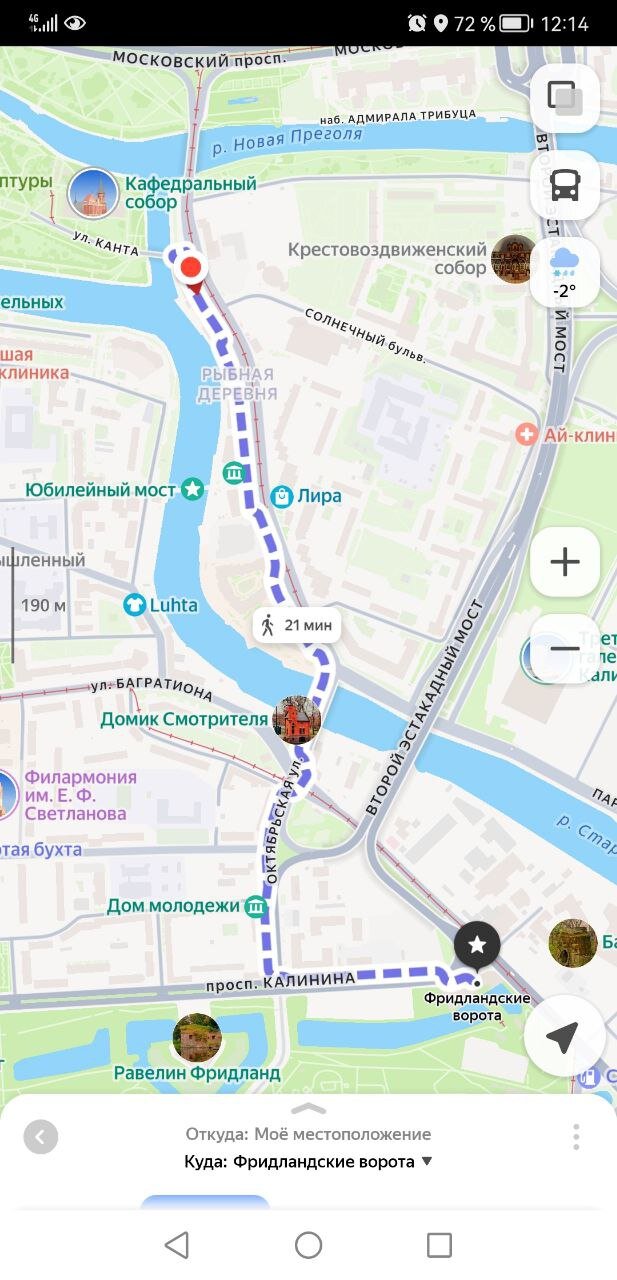Select the Лира shop marker
The height and width of the screenshot is (1280, 617).
[x=283, y=496]
